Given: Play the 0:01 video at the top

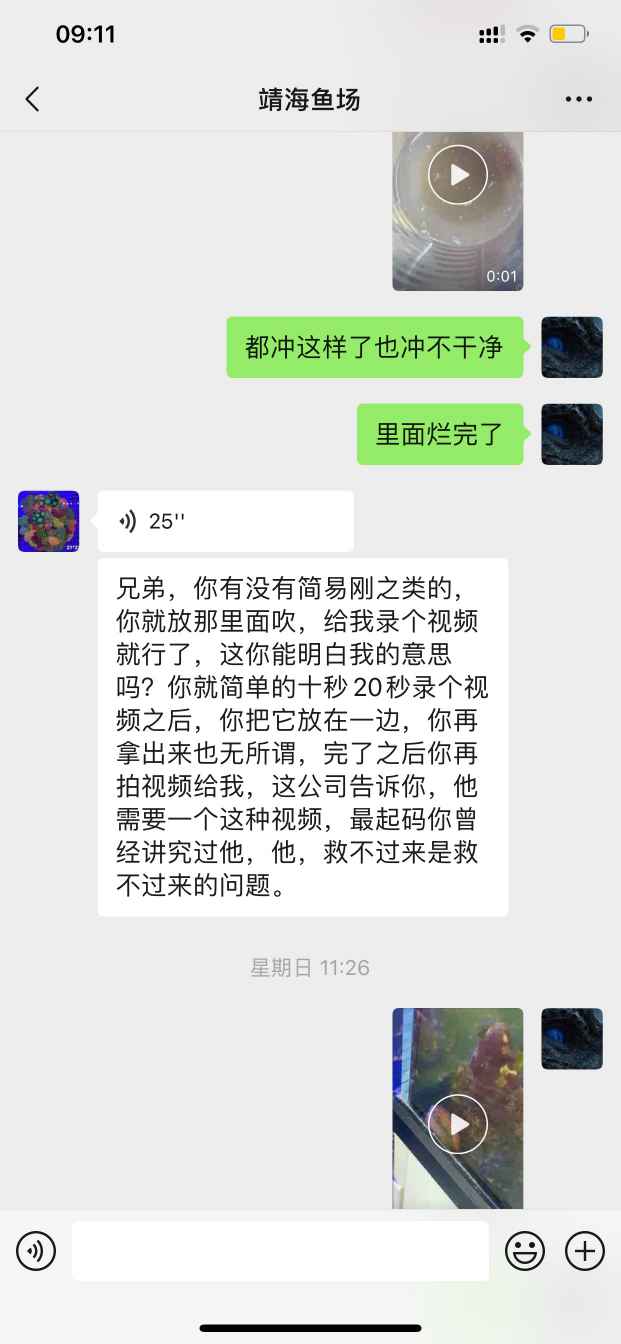Looking at the screenshot, I should pyautogui.click(x=457, y=176).
